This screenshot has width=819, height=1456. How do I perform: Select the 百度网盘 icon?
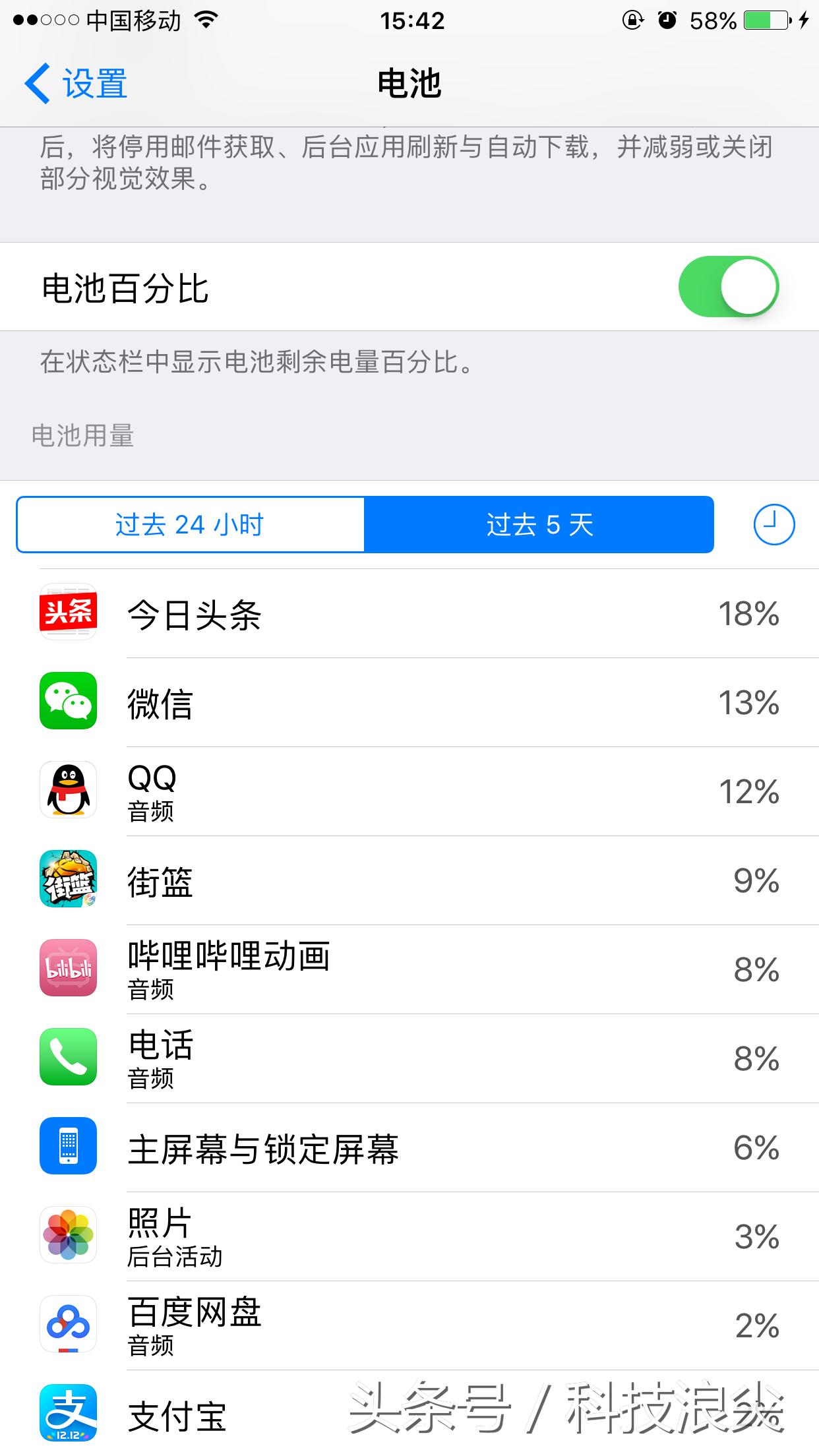coord(68,1324)
